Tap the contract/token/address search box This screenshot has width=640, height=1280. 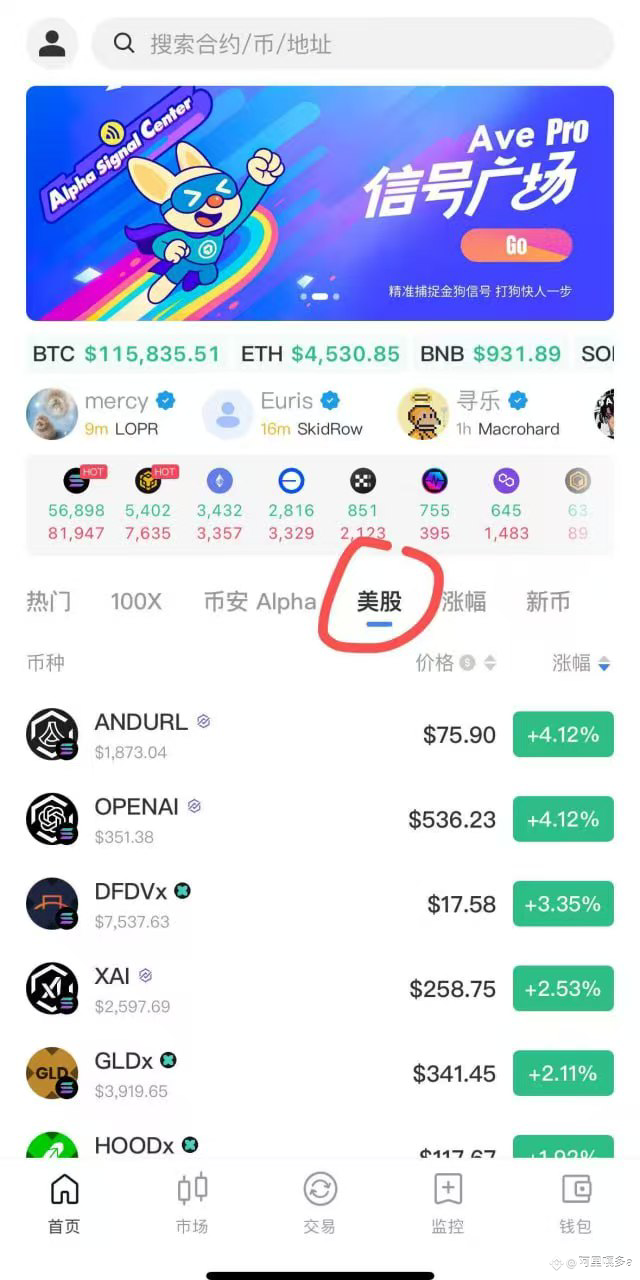pyautogui.click(x=350, y=44)
